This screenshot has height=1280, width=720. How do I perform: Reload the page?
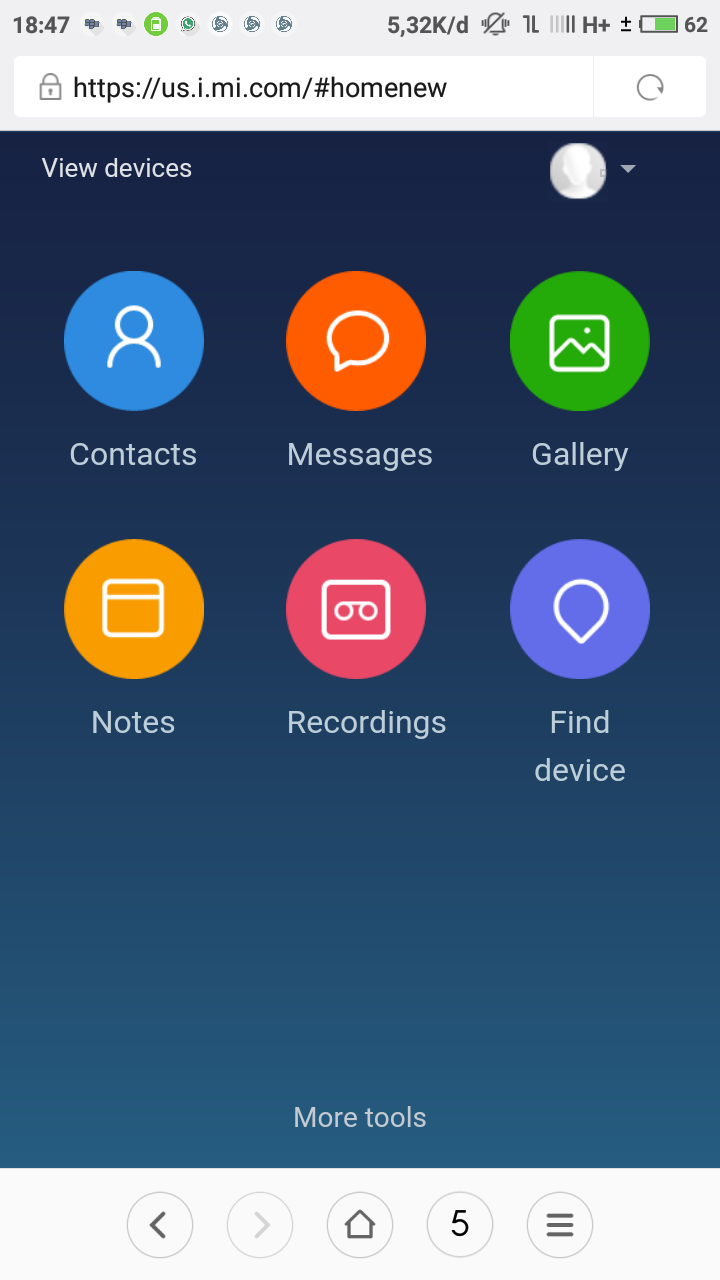(651, 88)
